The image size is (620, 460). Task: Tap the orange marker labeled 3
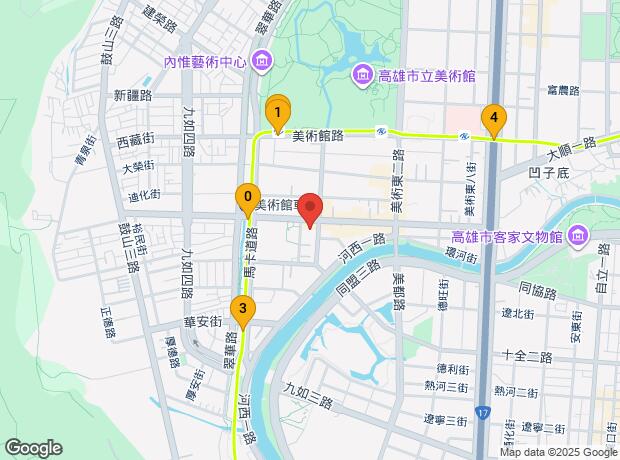tap(243, 312)
